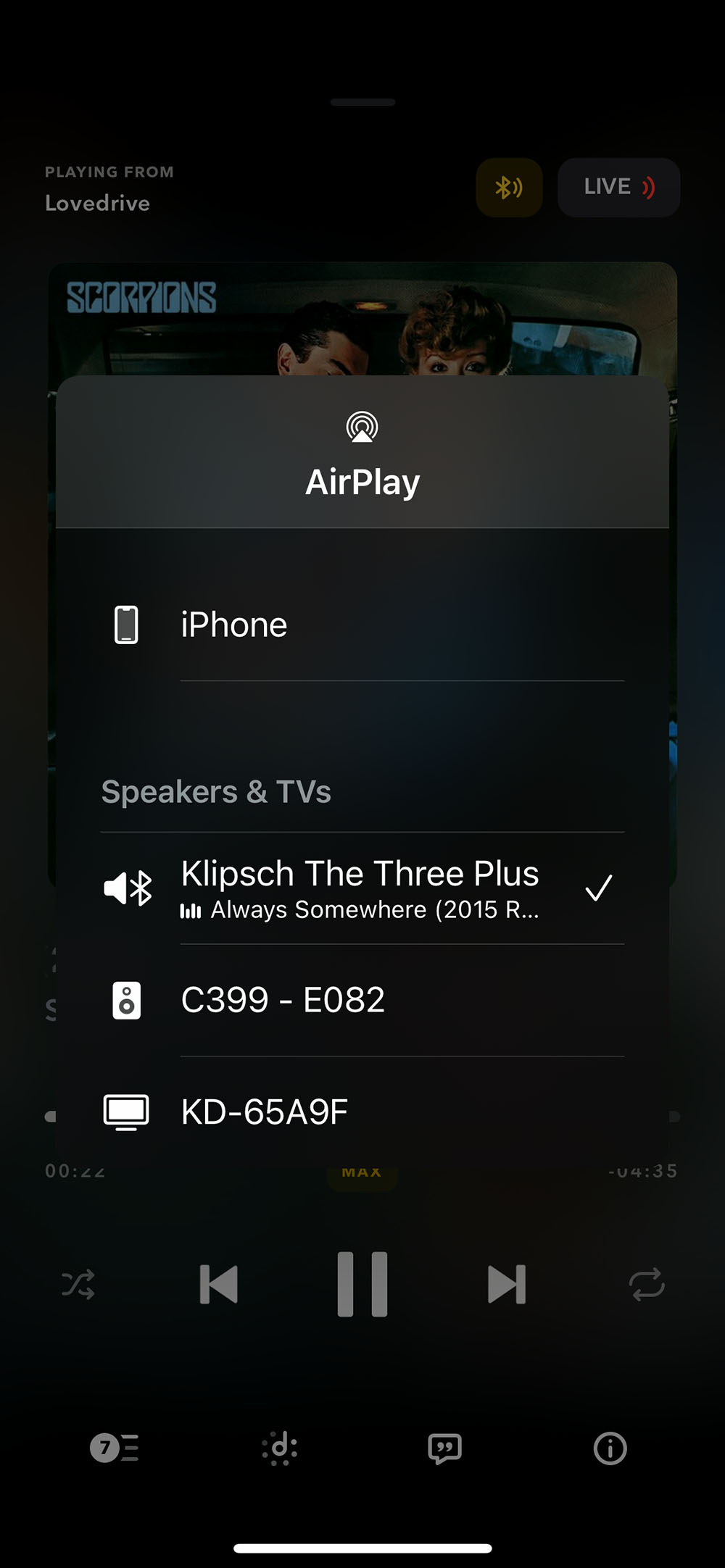The height and width of the screenshot is (1568, 725).
Task: Pause the current song
Action: 362,1284
